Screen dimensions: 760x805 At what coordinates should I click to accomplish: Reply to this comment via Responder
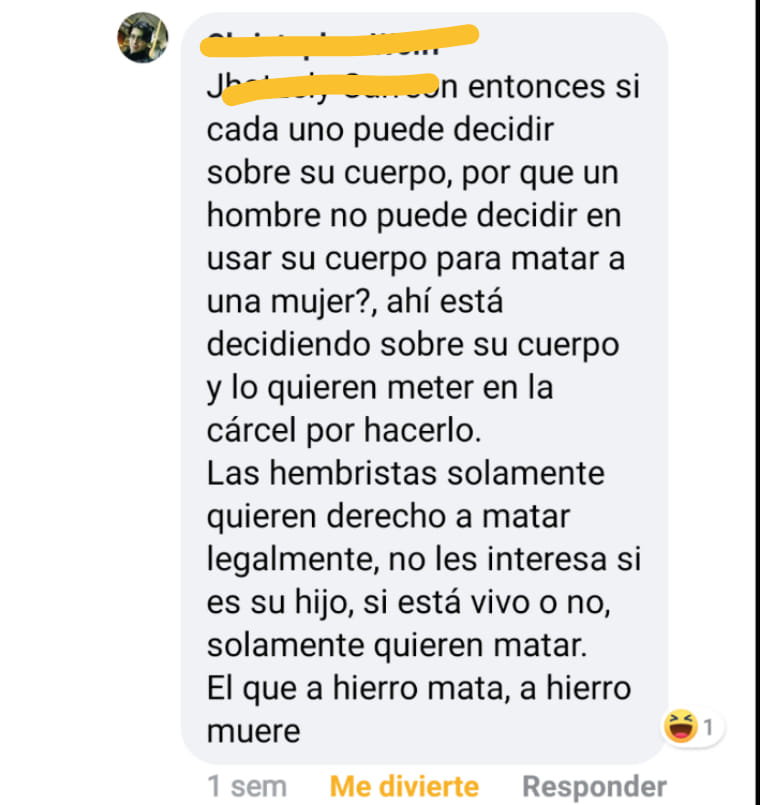pos(594,786)
